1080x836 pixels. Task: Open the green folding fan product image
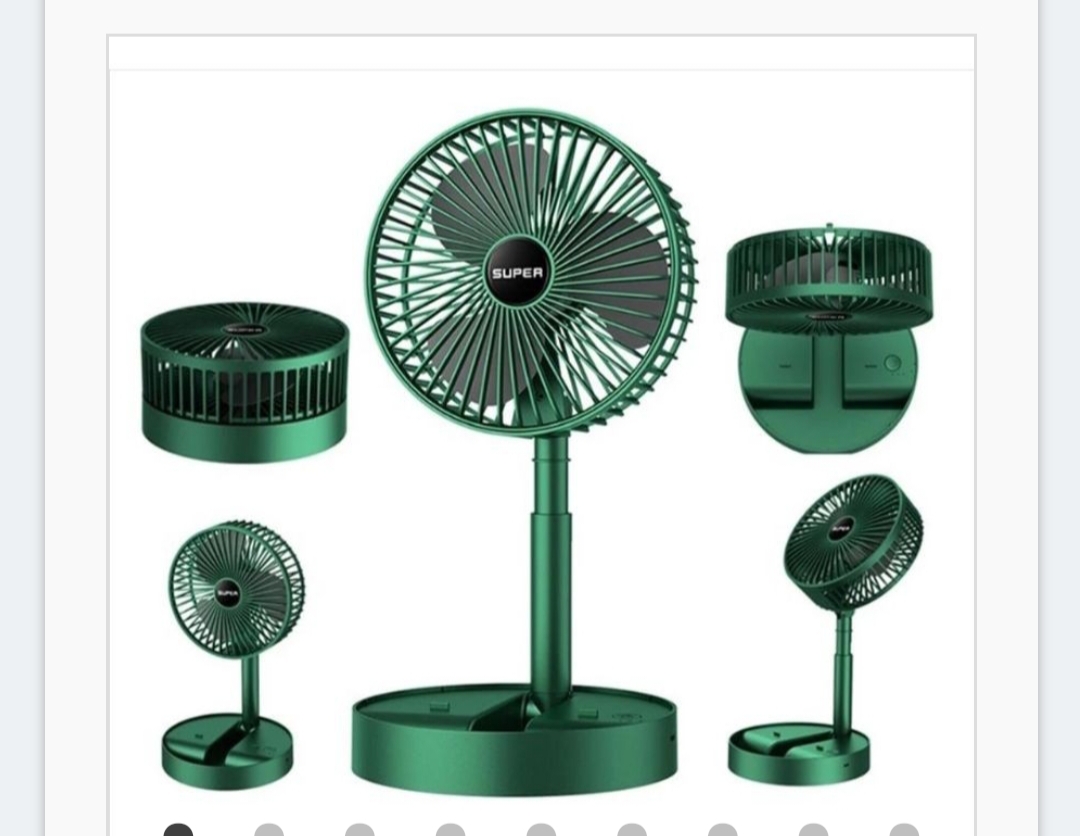540,440
